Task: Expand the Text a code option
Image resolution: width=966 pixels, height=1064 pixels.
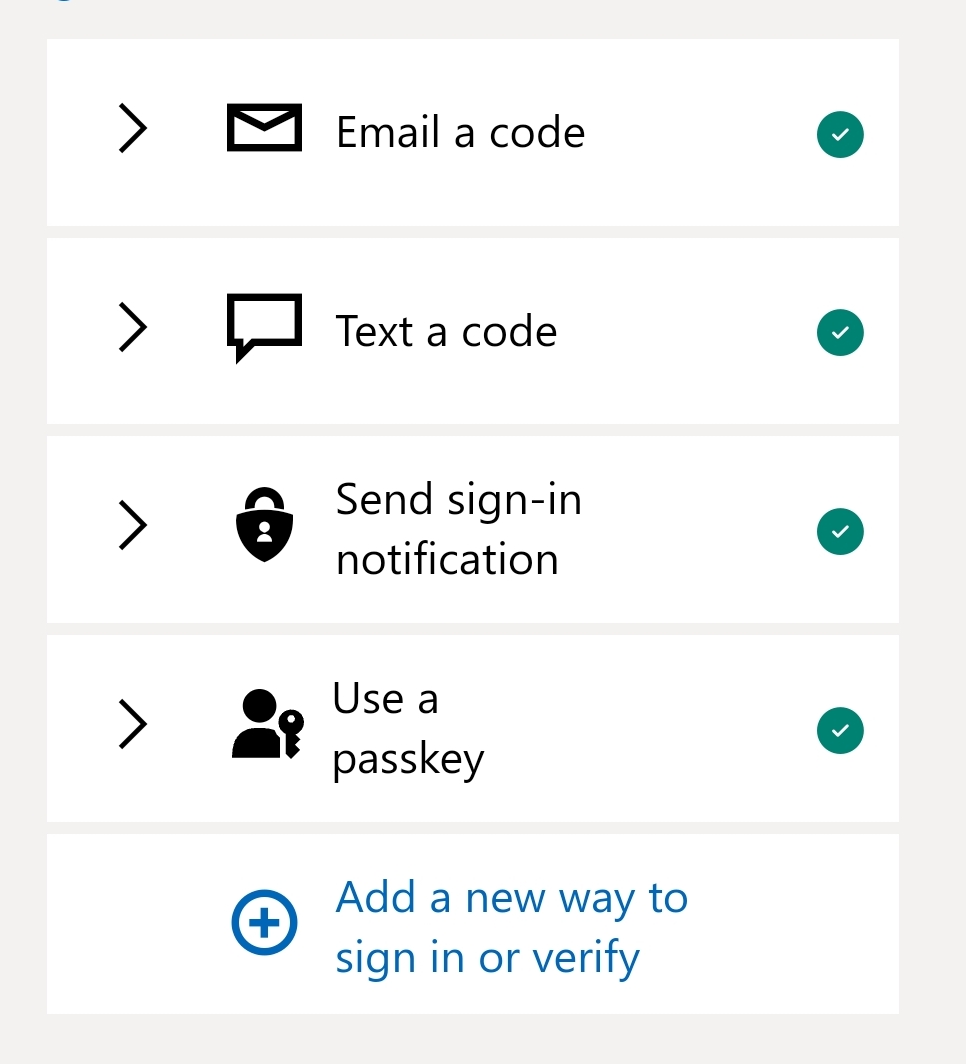Action: pyautogui.click(x=133, y=327)
